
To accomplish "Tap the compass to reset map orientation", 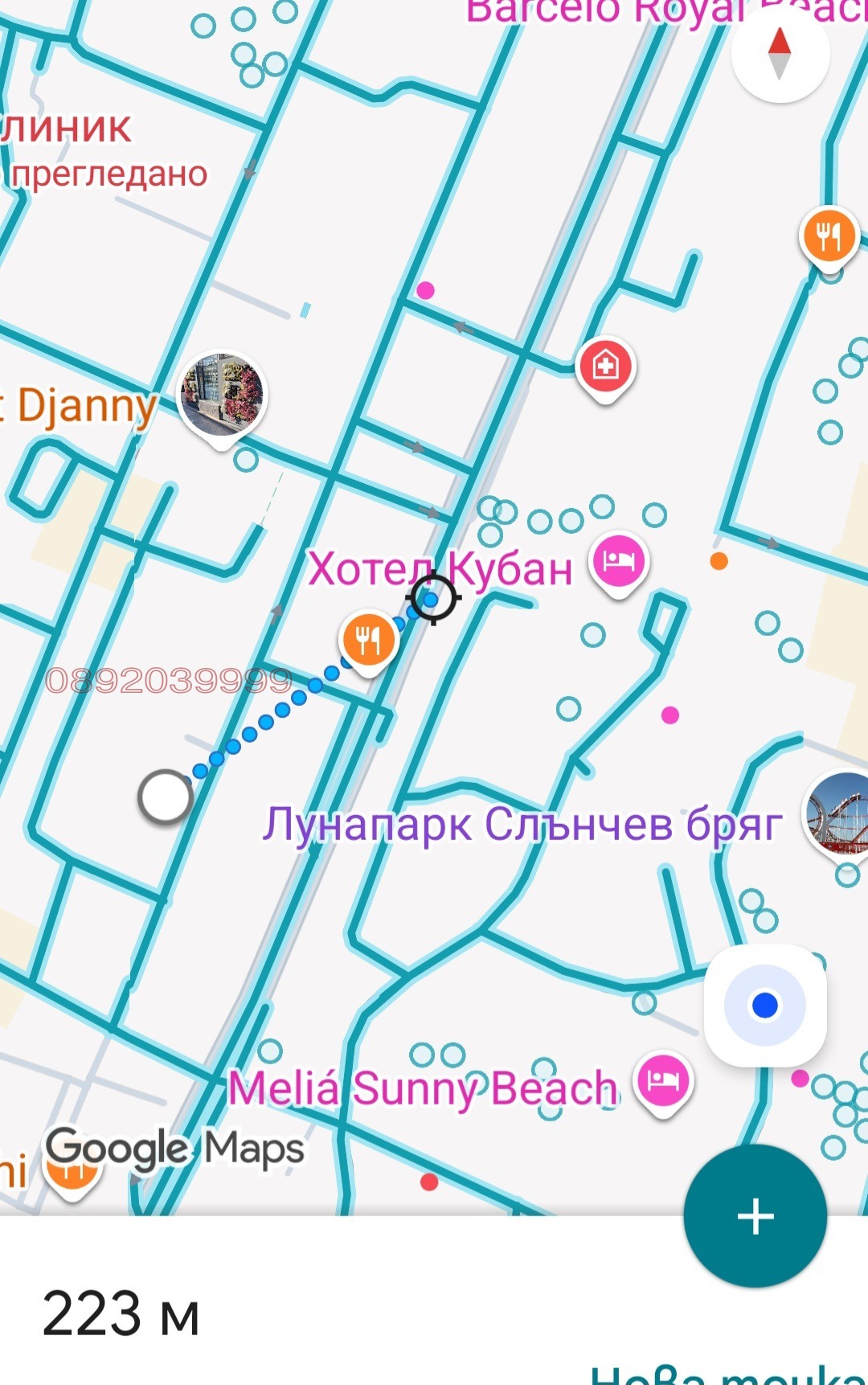I will (x=780, y=54).
